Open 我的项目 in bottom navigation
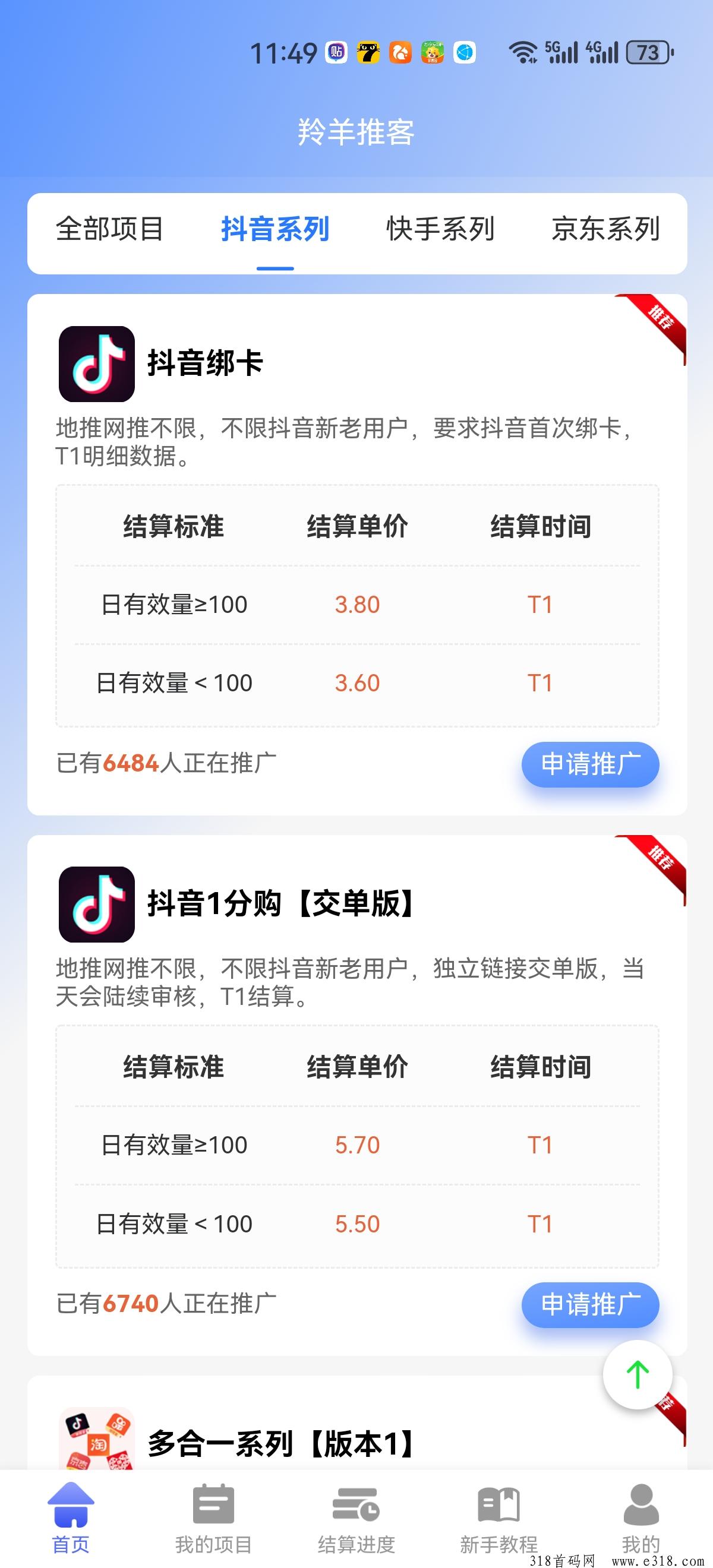This screenshot has height=1568, width=713. point(213,1518)
